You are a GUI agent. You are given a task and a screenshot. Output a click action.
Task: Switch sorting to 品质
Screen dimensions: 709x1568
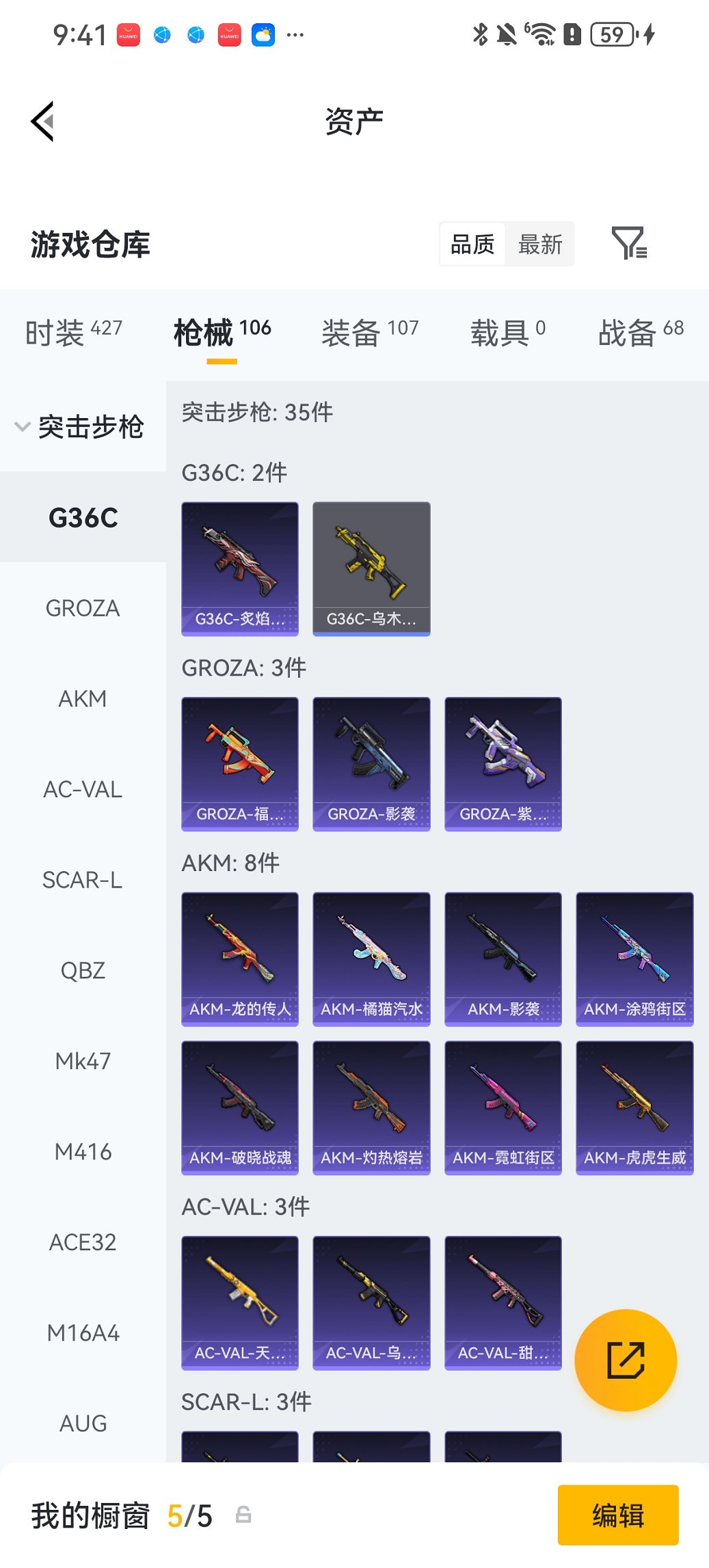473,244
